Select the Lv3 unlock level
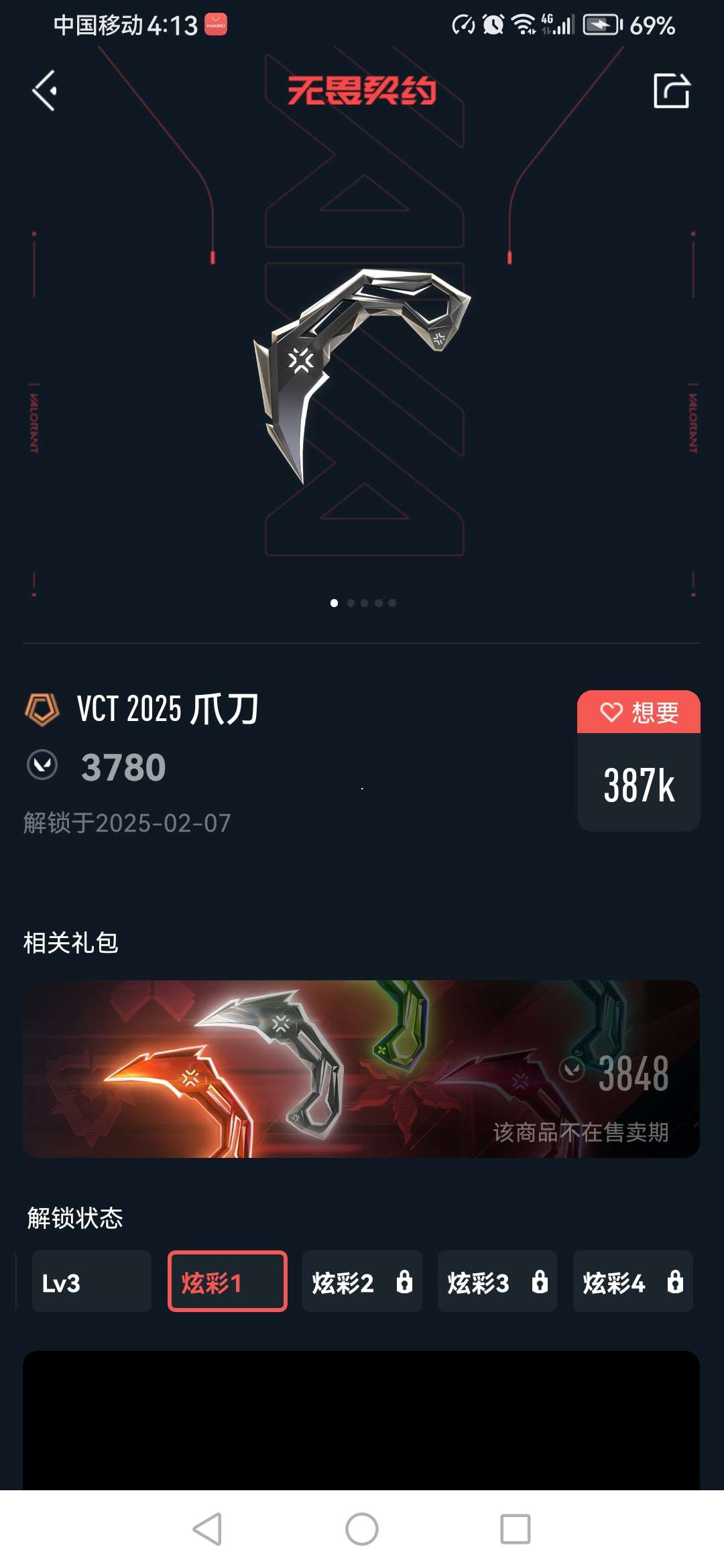Image resolution: width=724 pixels, height=1568 pixels. (x=92, y=1281)
